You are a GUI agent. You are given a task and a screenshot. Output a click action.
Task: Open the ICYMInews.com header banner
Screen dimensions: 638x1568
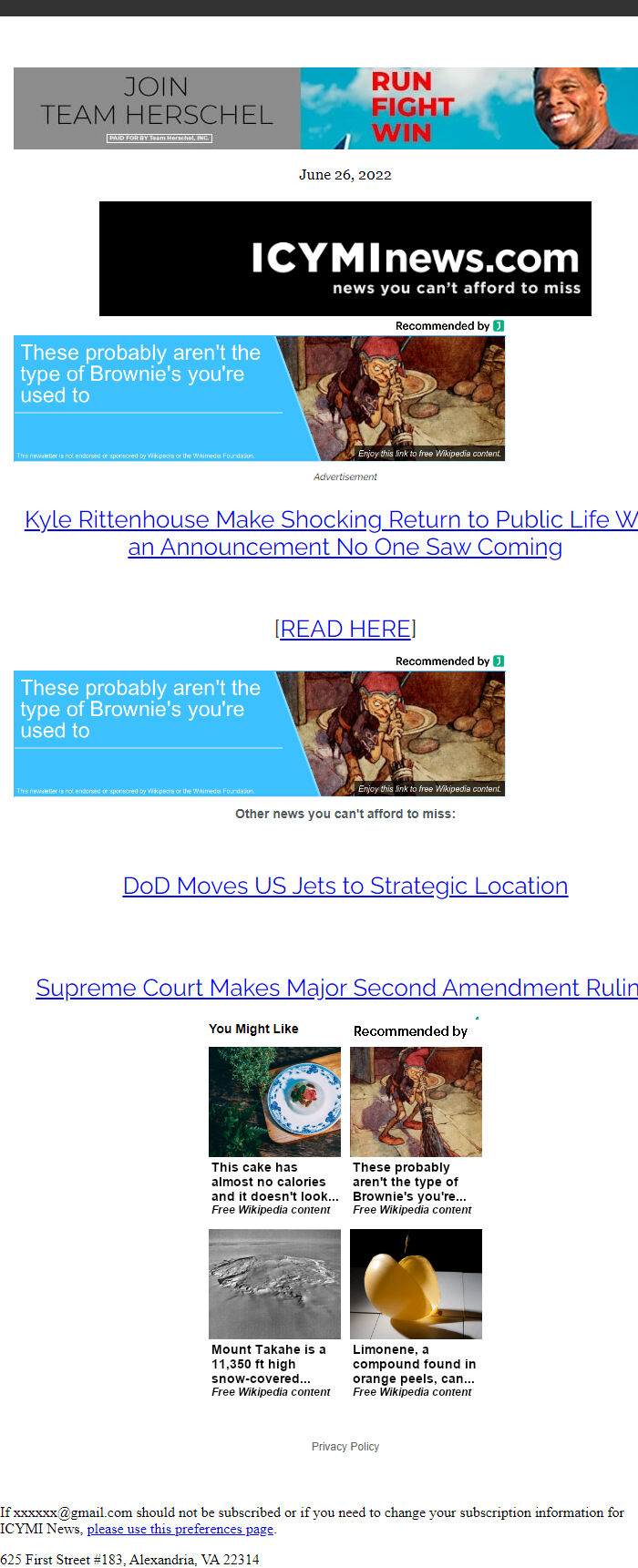345,259
